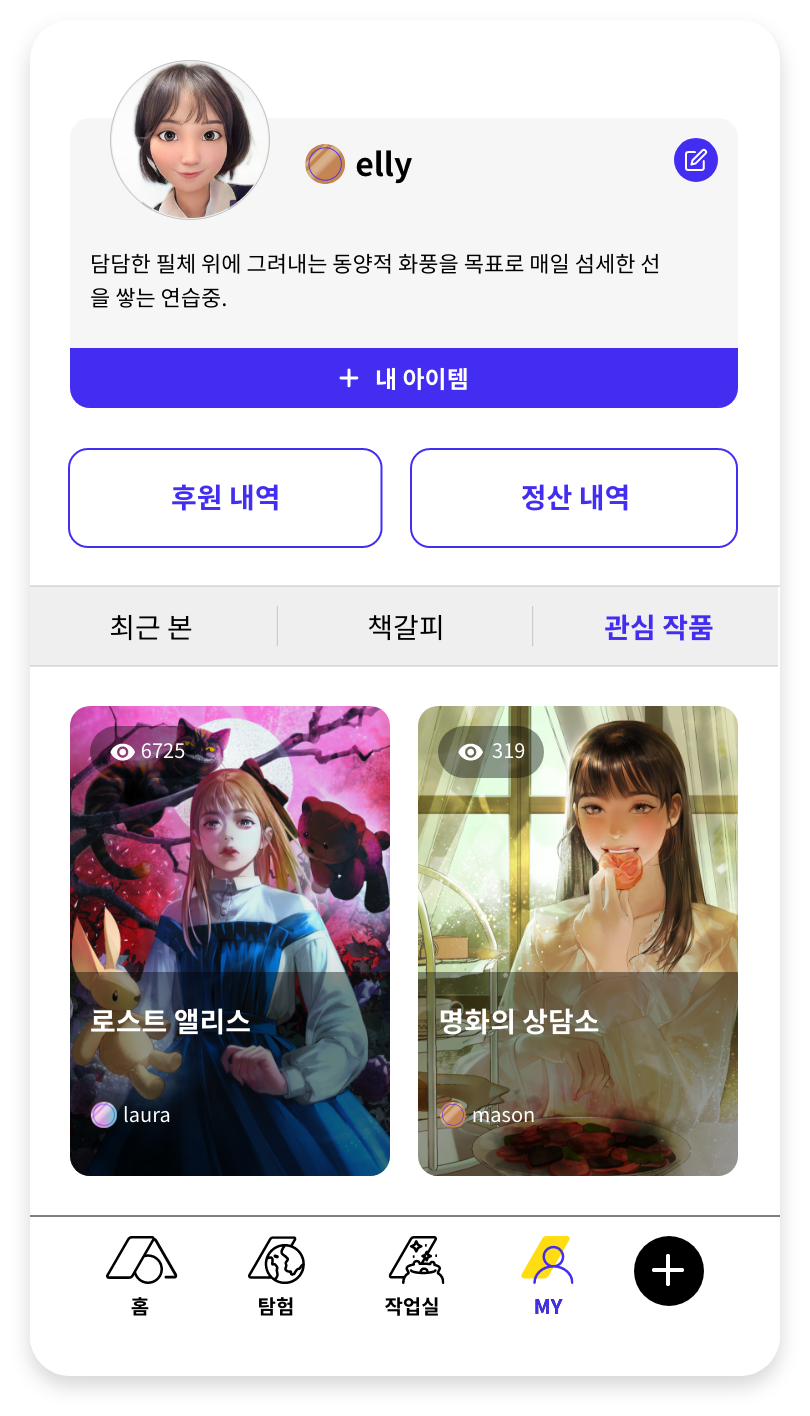
Task: Open elly's profile avatar photo
Action: click(x=190, y=140)
